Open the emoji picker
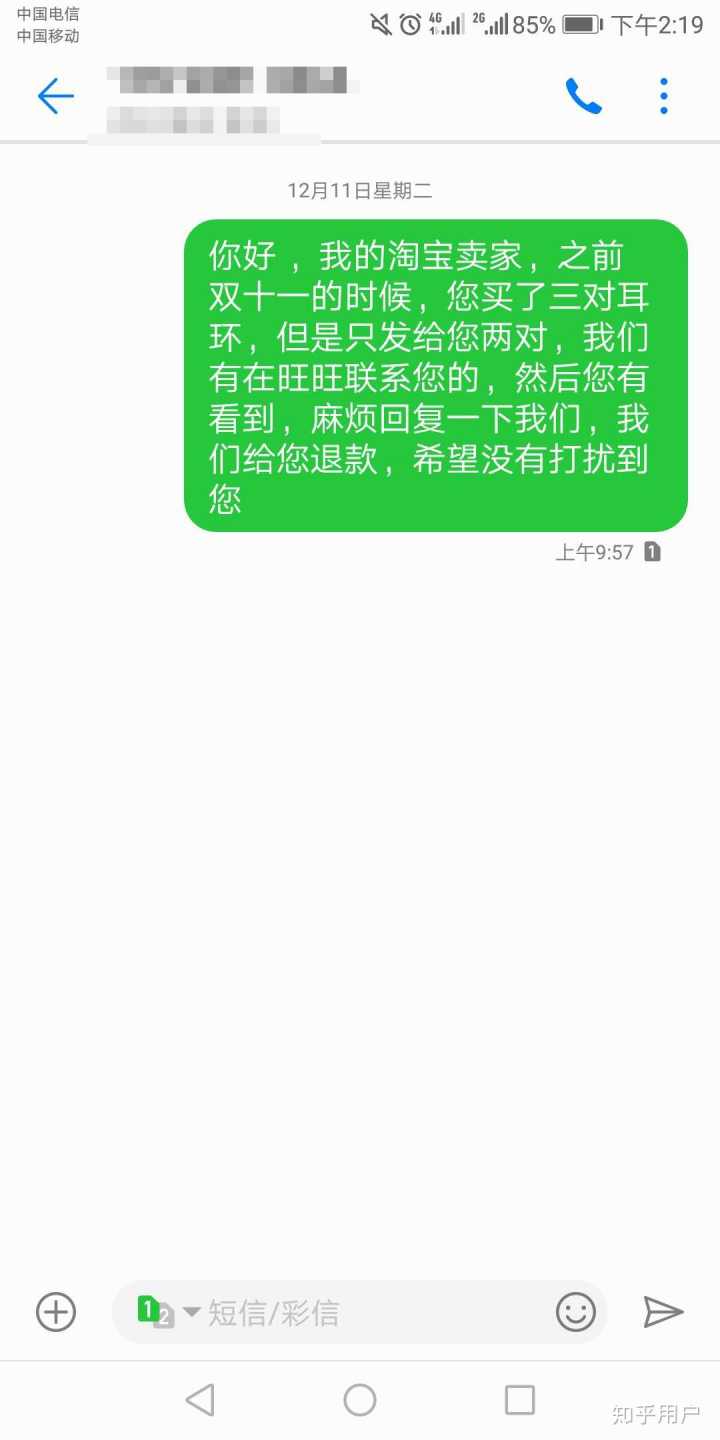This screenshot has width=720, height=1440. (575, 1311)
